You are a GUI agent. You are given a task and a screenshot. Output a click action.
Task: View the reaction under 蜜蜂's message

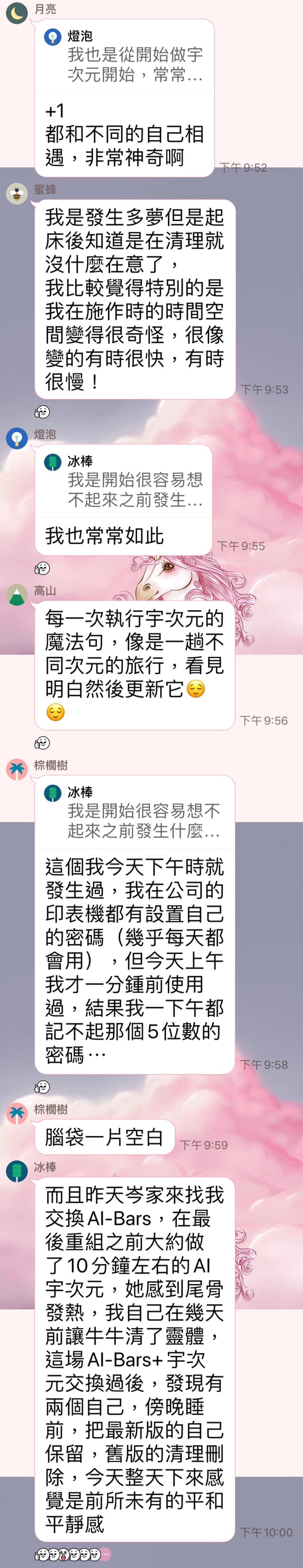(x=42, y=412)
